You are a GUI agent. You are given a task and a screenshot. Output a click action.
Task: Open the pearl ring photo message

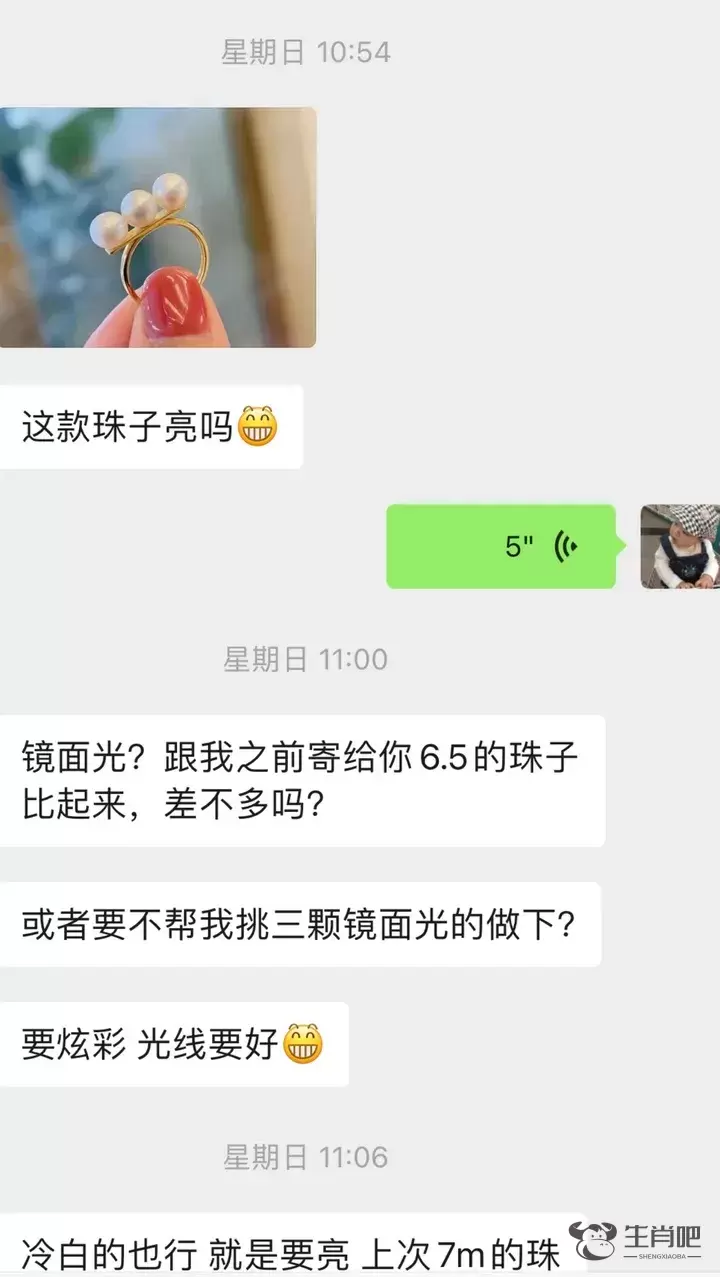(157, 228)
